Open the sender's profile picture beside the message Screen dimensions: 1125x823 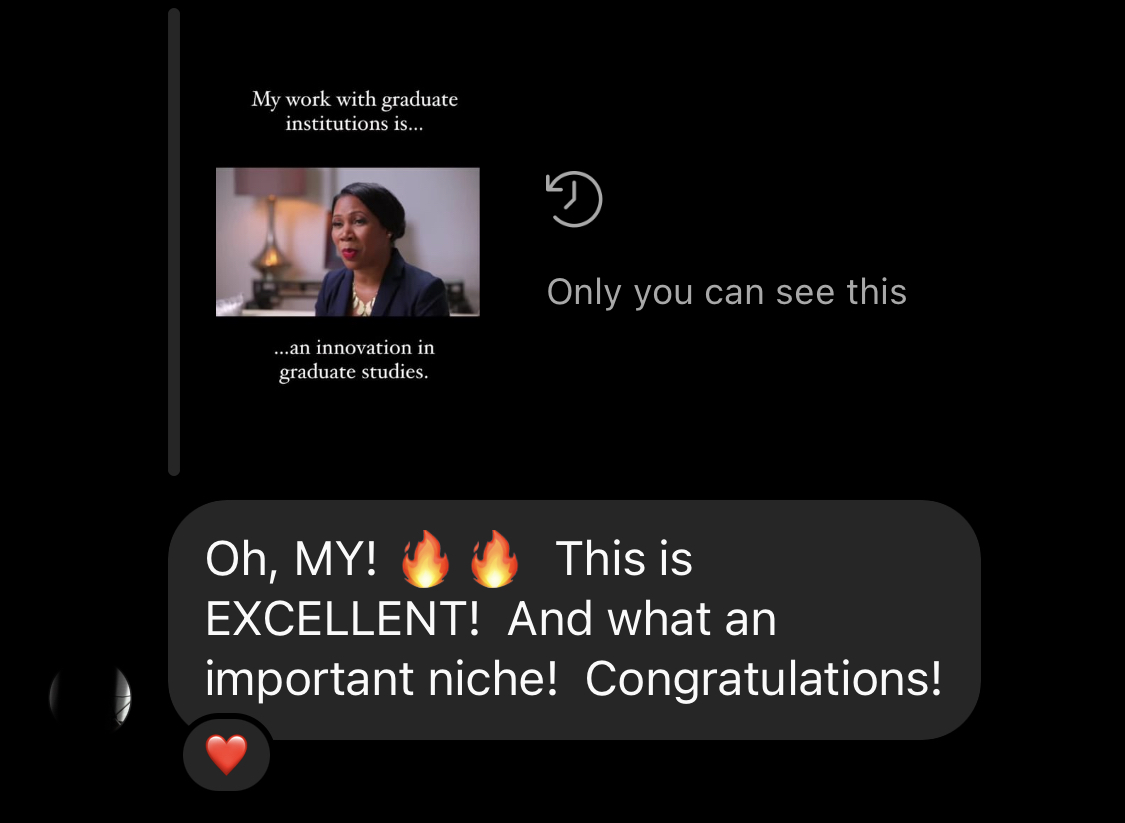91,696
